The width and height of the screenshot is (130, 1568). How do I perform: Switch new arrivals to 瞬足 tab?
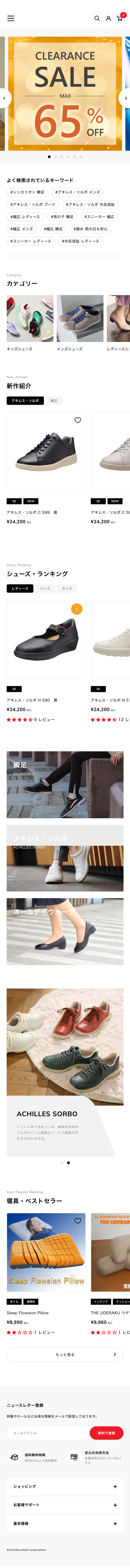pos(53,401)
